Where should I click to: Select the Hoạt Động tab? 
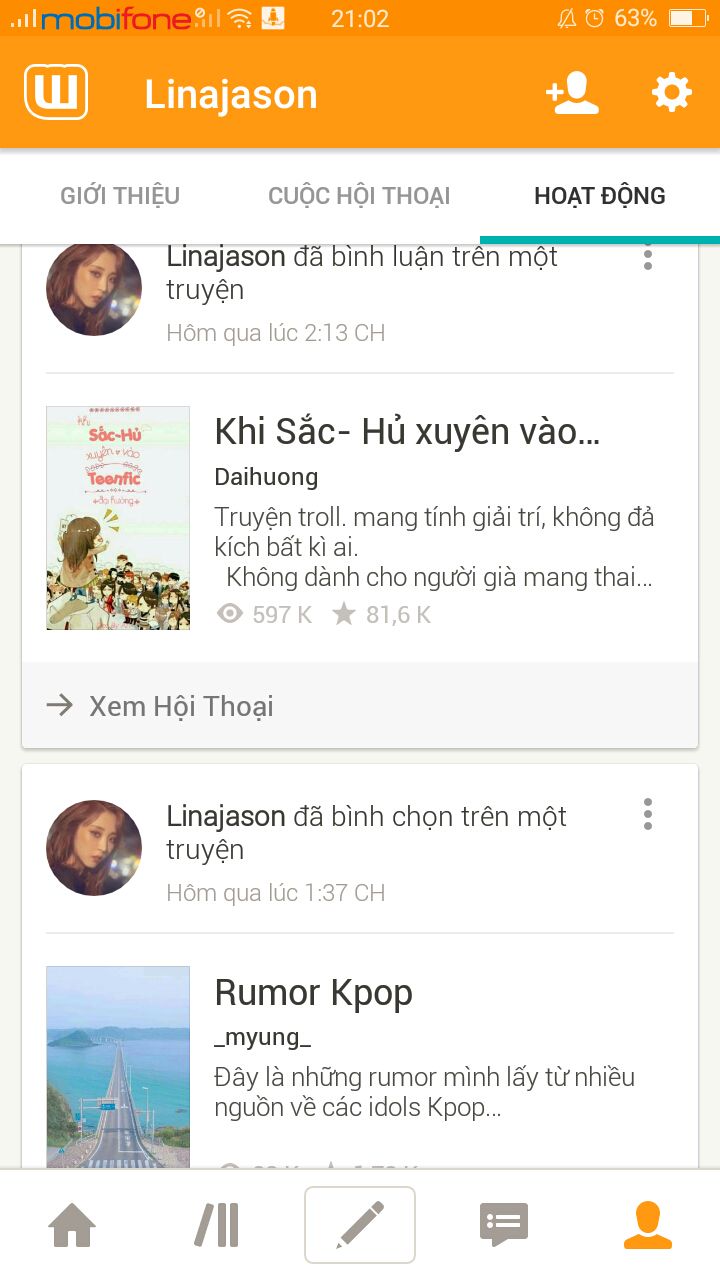599,196
